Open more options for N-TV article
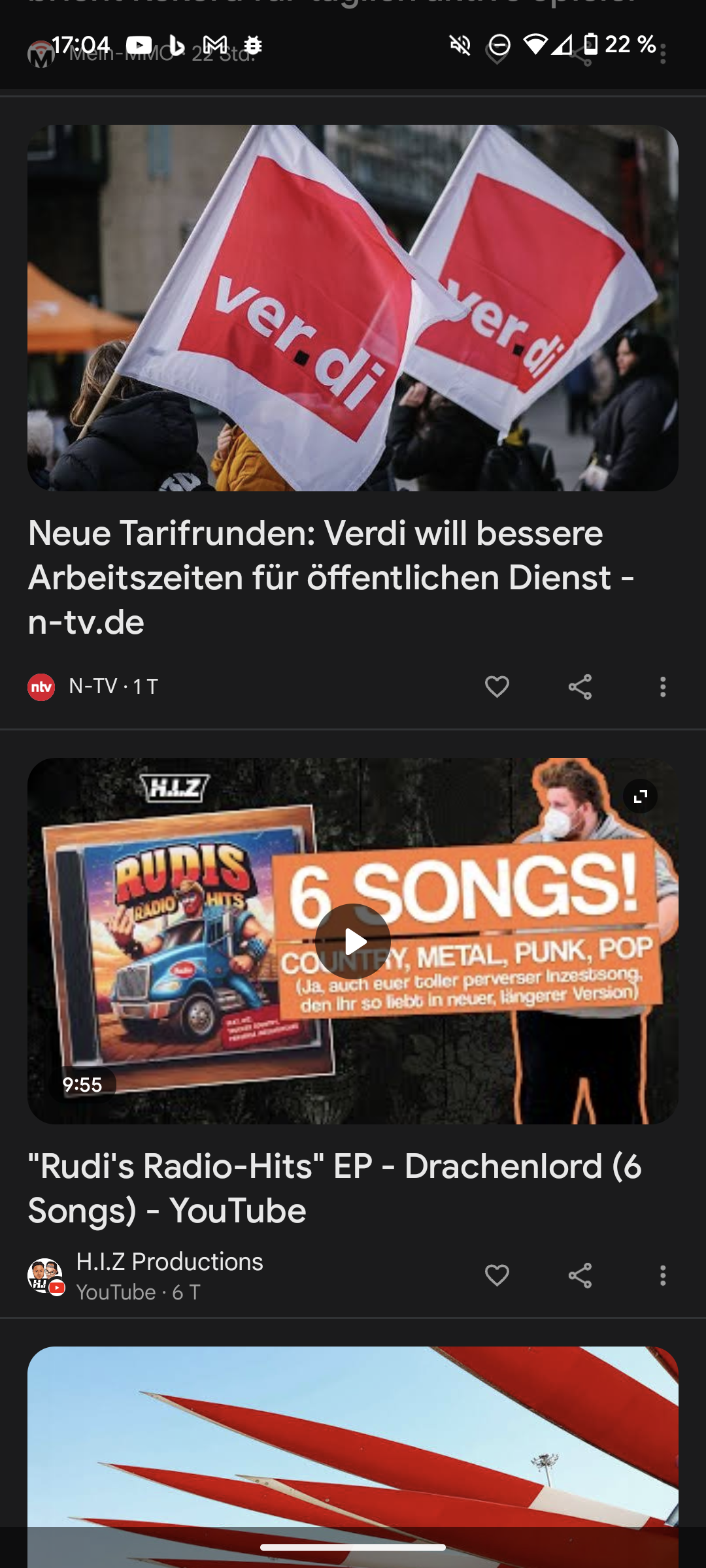Screen dimensions: 706x1568 tap(663, 687)
